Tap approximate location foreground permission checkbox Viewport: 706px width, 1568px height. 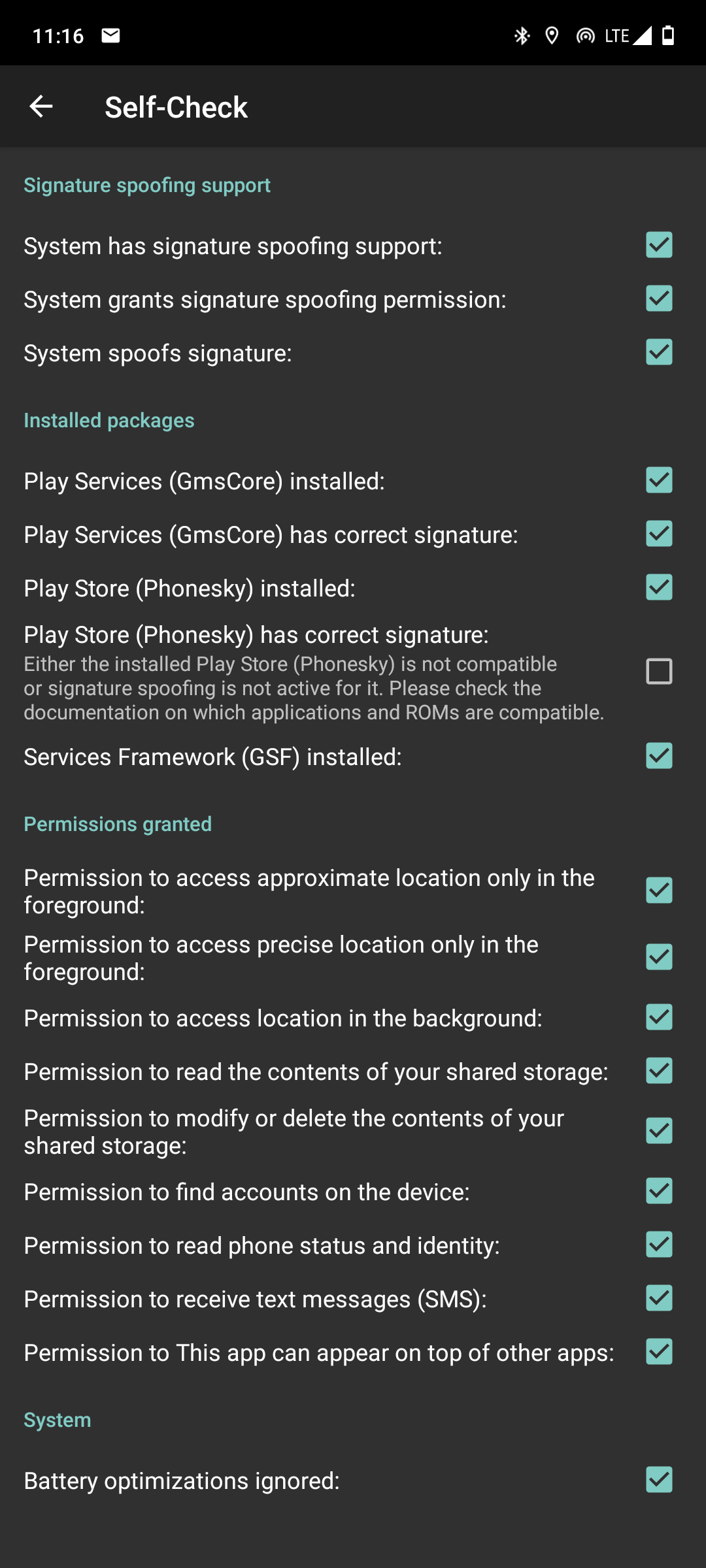tap(659, 890)
